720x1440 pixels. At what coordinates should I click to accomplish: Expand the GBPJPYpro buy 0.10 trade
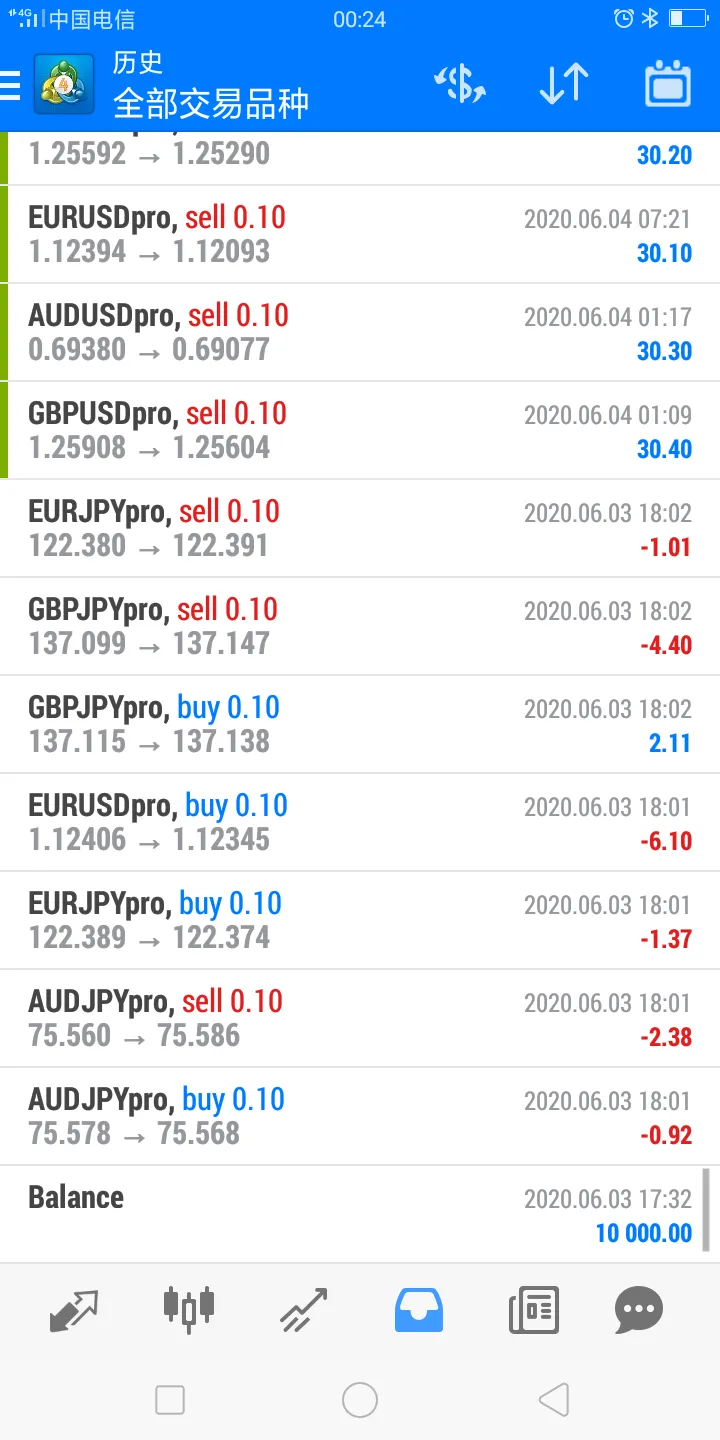(360, 725)
